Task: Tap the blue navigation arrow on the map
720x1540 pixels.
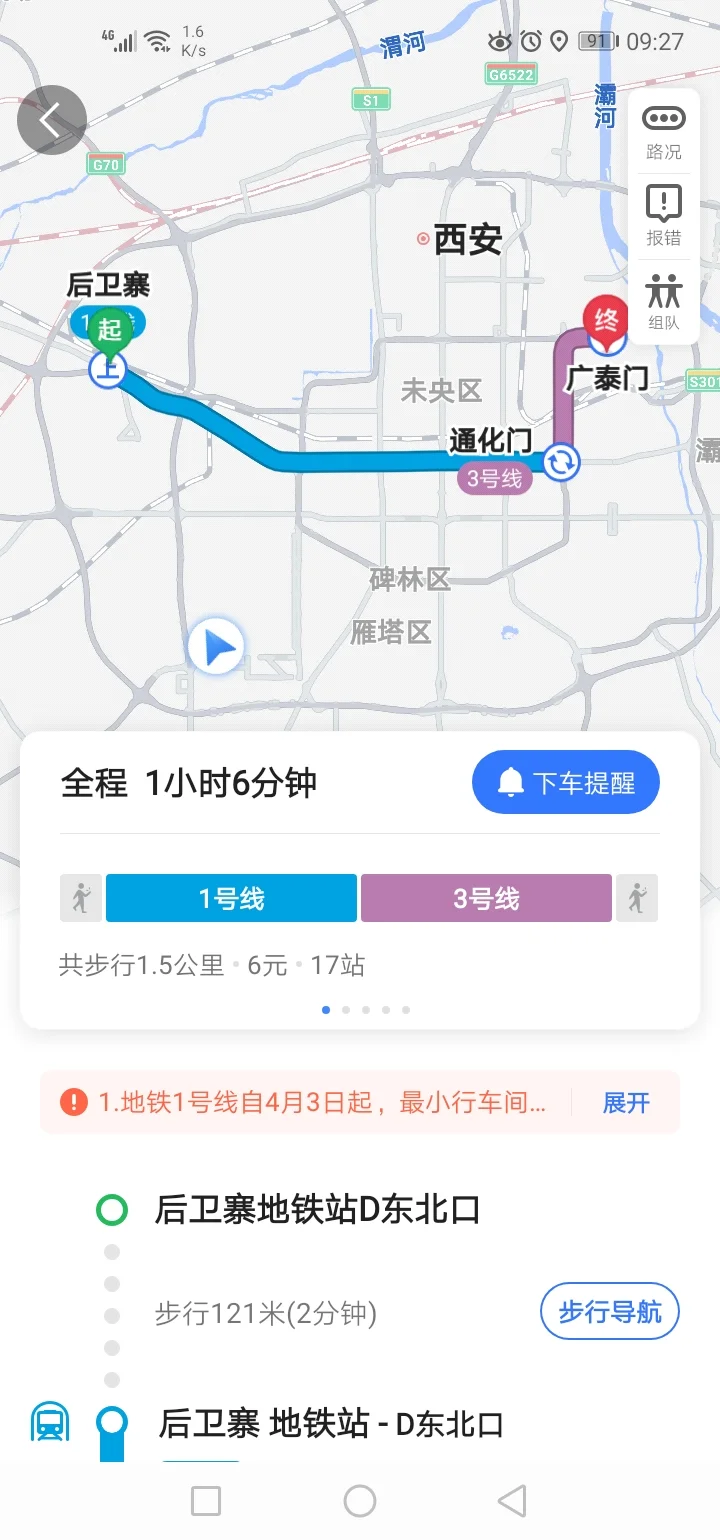Action: (216, 646)
